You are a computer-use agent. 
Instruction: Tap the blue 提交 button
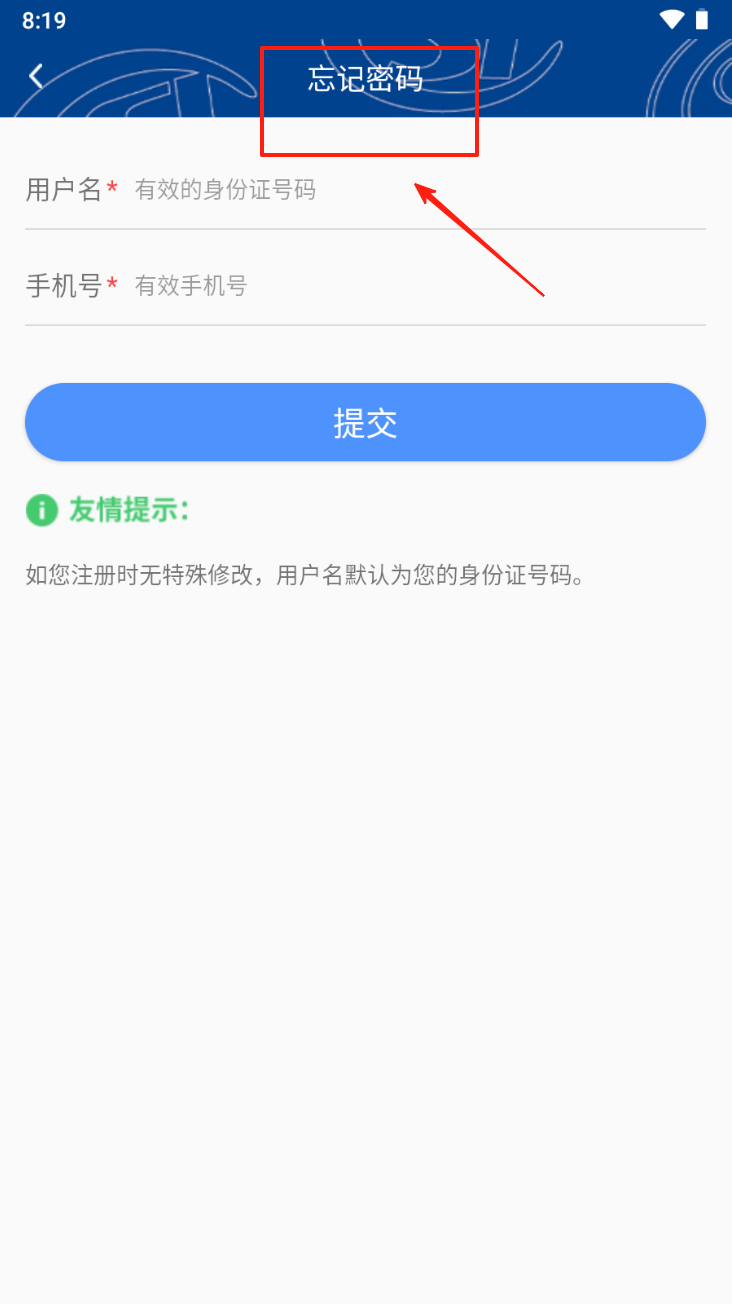(365, 423)
